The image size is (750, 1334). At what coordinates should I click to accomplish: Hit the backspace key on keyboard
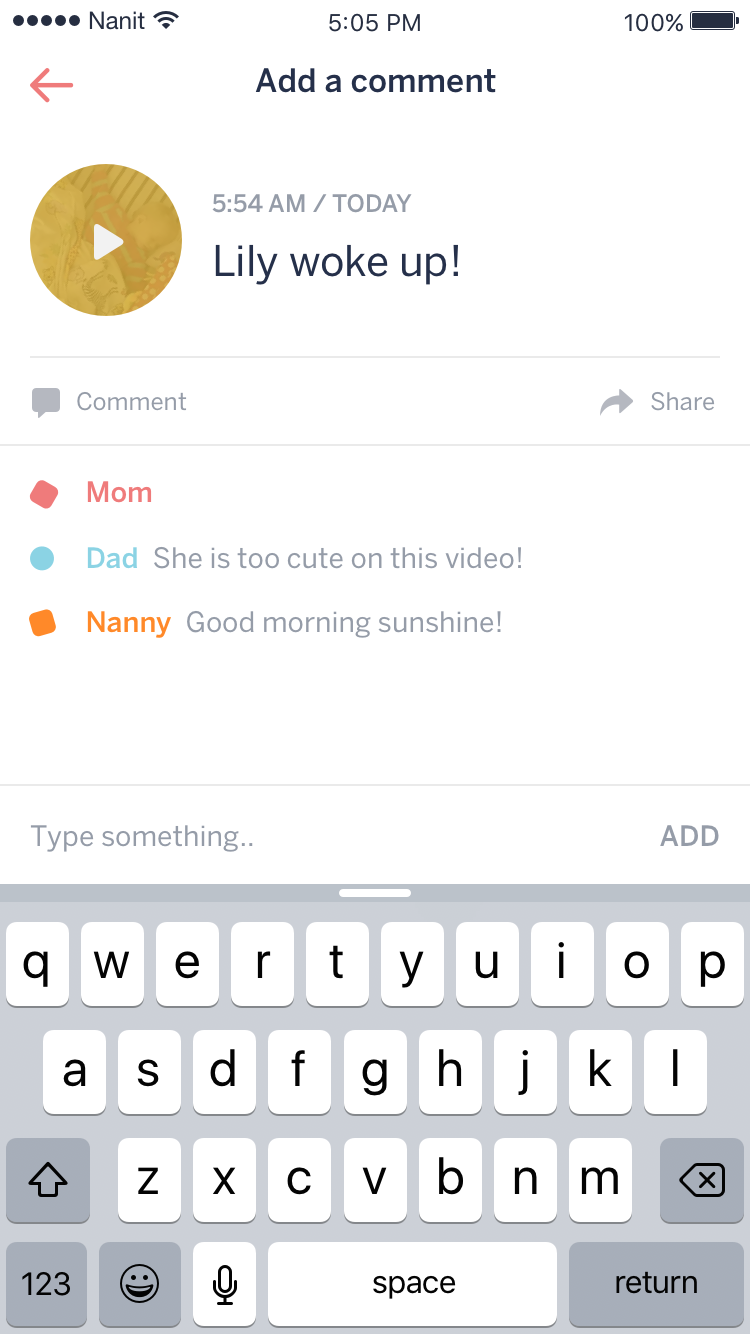[x=702, y=1181]
